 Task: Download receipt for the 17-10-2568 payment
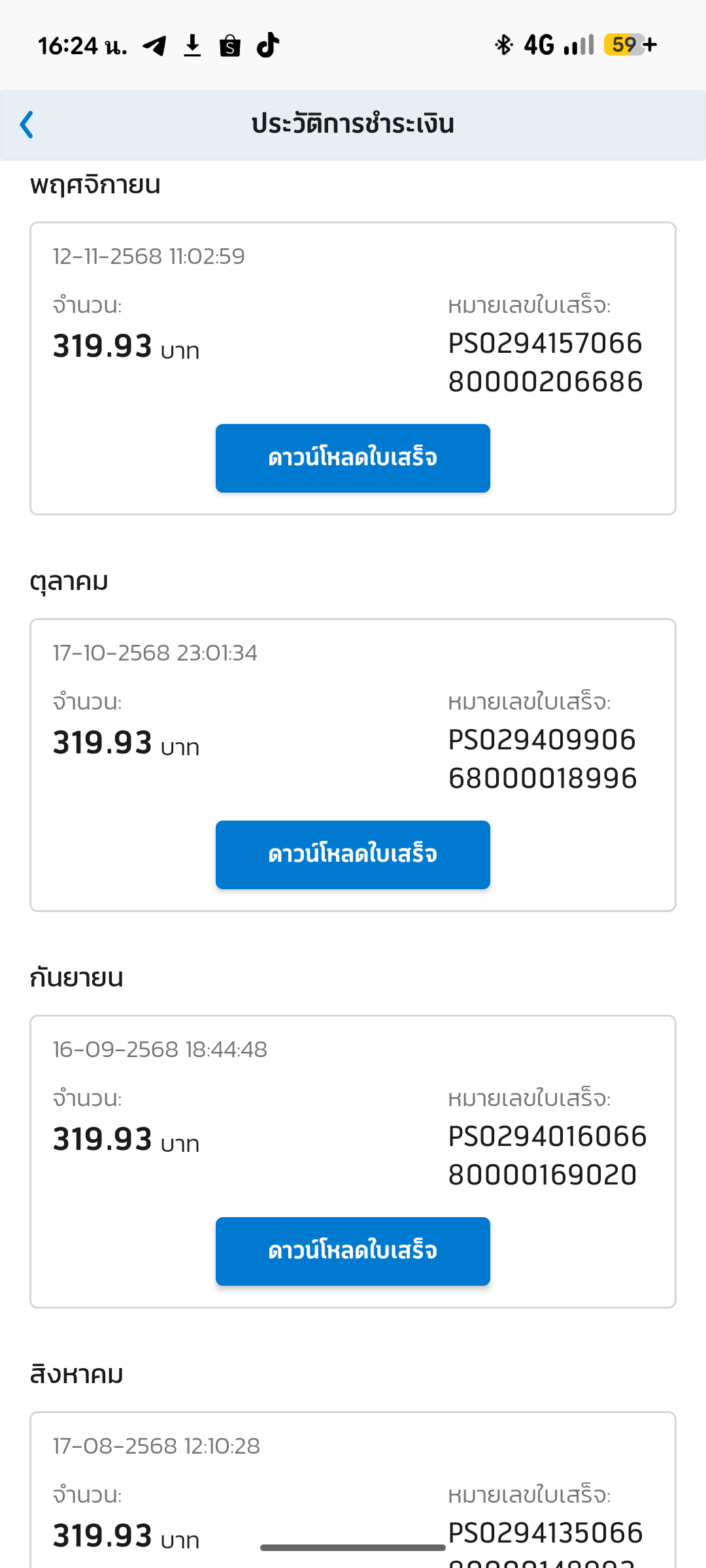[x=352, y=855]
